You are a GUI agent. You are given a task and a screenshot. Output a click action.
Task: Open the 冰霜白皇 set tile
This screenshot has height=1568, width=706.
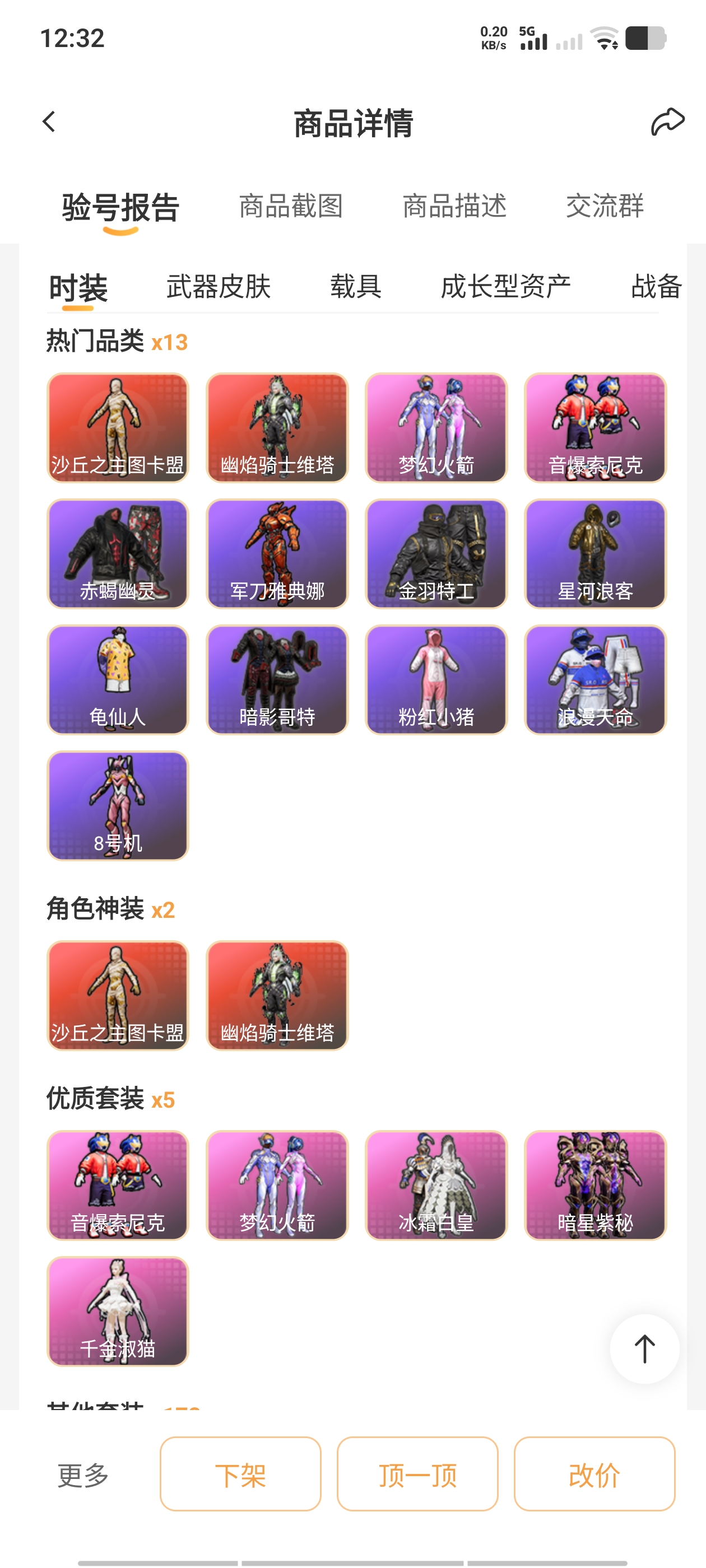(x=436, y=1185)
